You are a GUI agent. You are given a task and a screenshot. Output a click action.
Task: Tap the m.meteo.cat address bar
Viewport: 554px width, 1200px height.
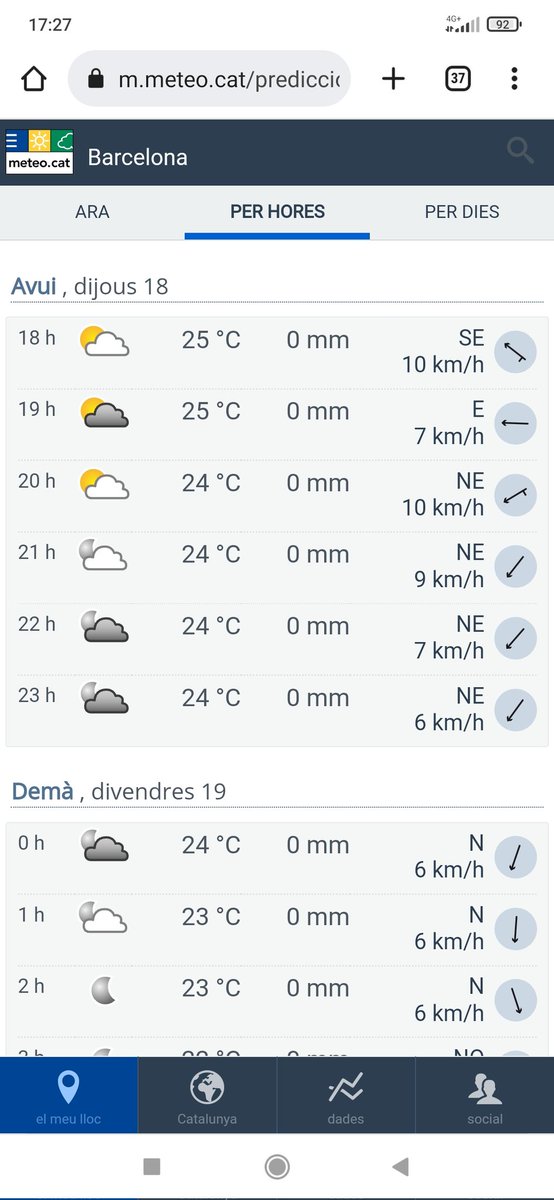click(x=209, y=79)
